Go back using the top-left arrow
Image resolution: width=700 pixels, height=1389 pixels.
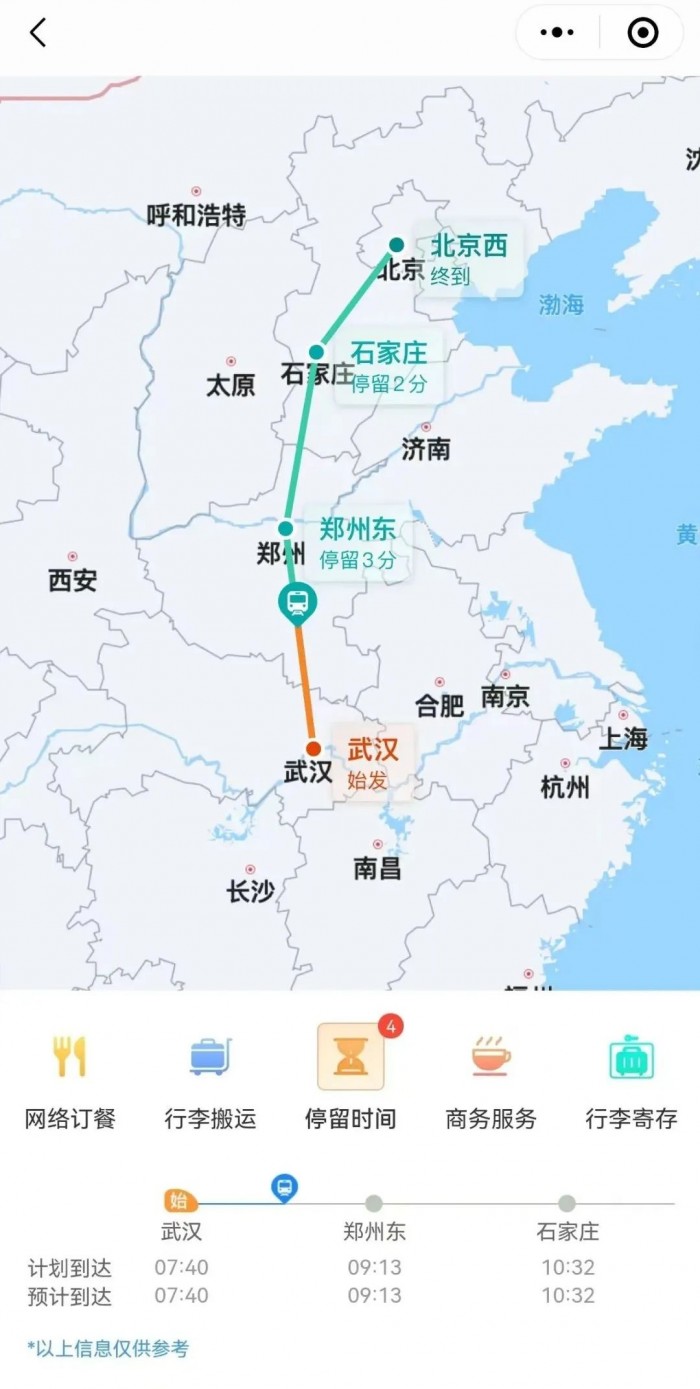pos(38,33)
